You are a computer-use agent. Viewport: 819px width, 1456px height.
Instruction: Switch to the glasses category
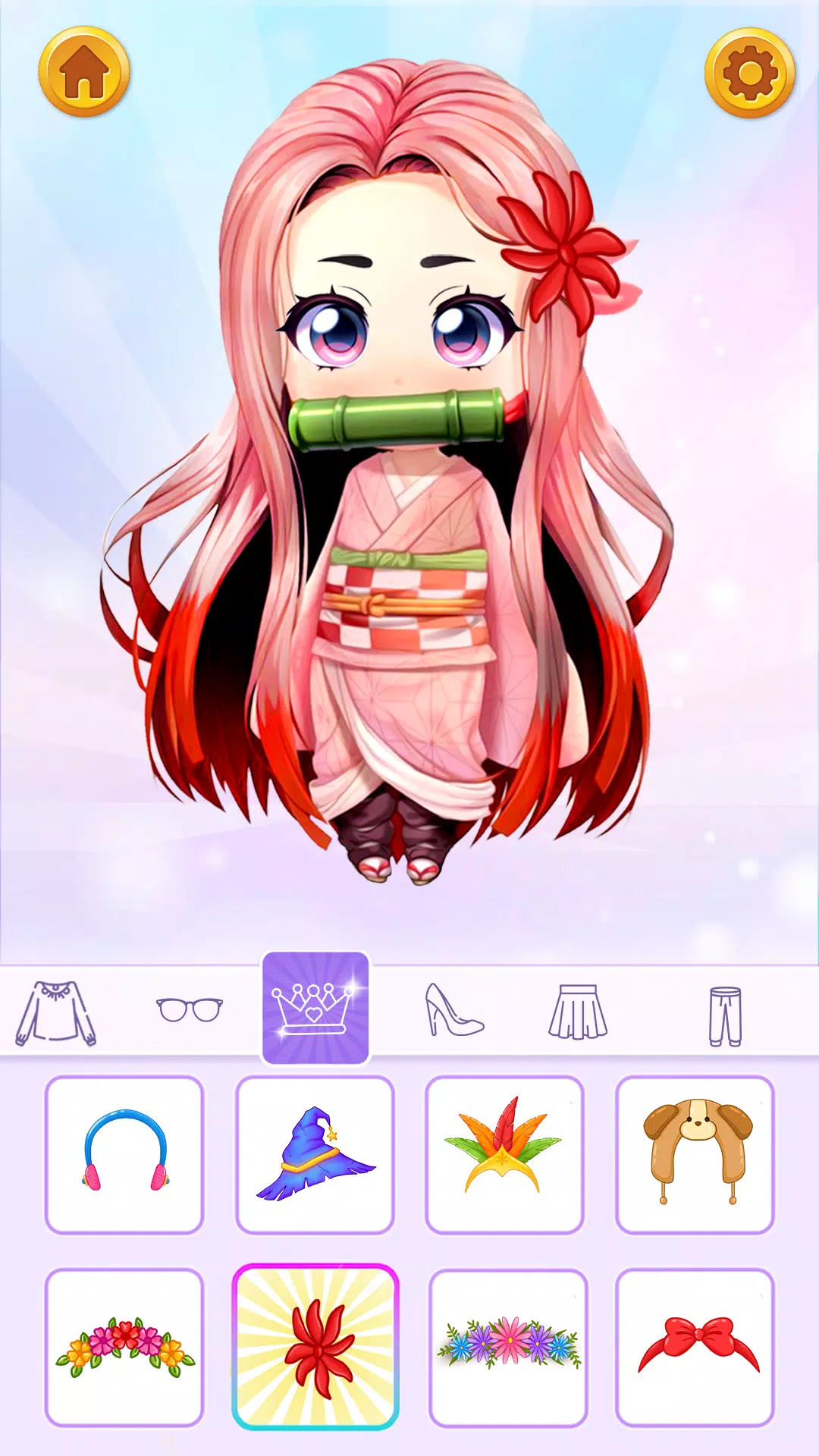pyautogui.click(x=190, y=1009)
